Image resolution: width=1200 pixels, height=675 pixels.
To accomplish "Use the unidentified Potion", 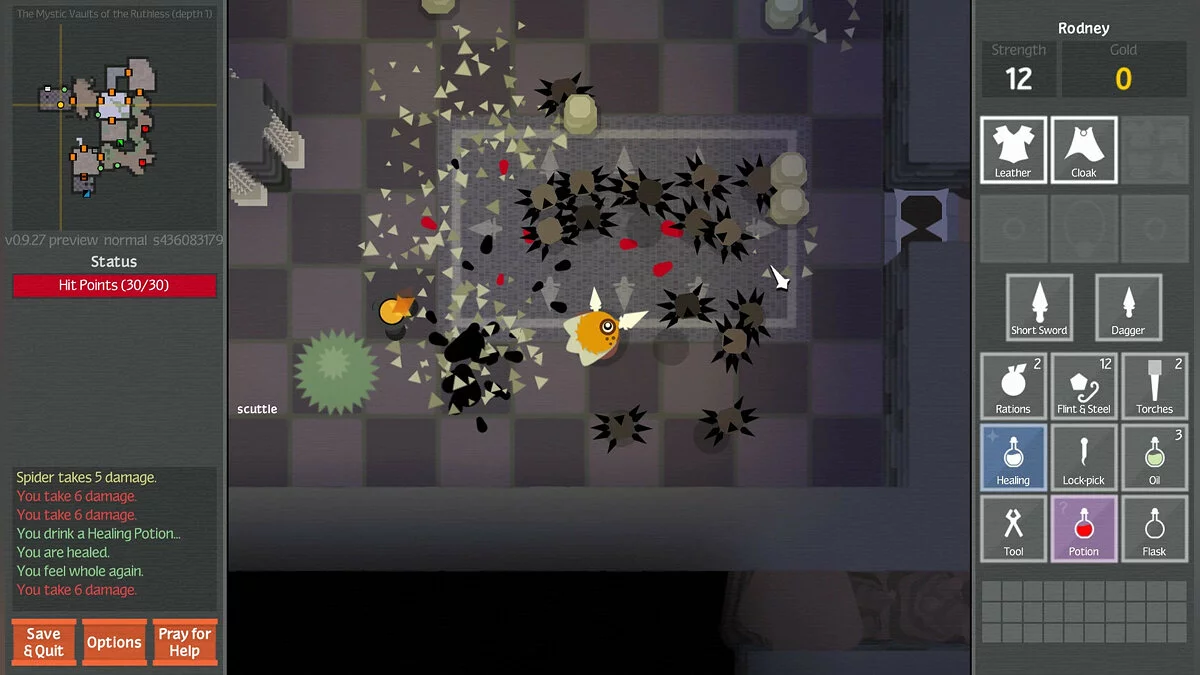I will (1084, 528).
